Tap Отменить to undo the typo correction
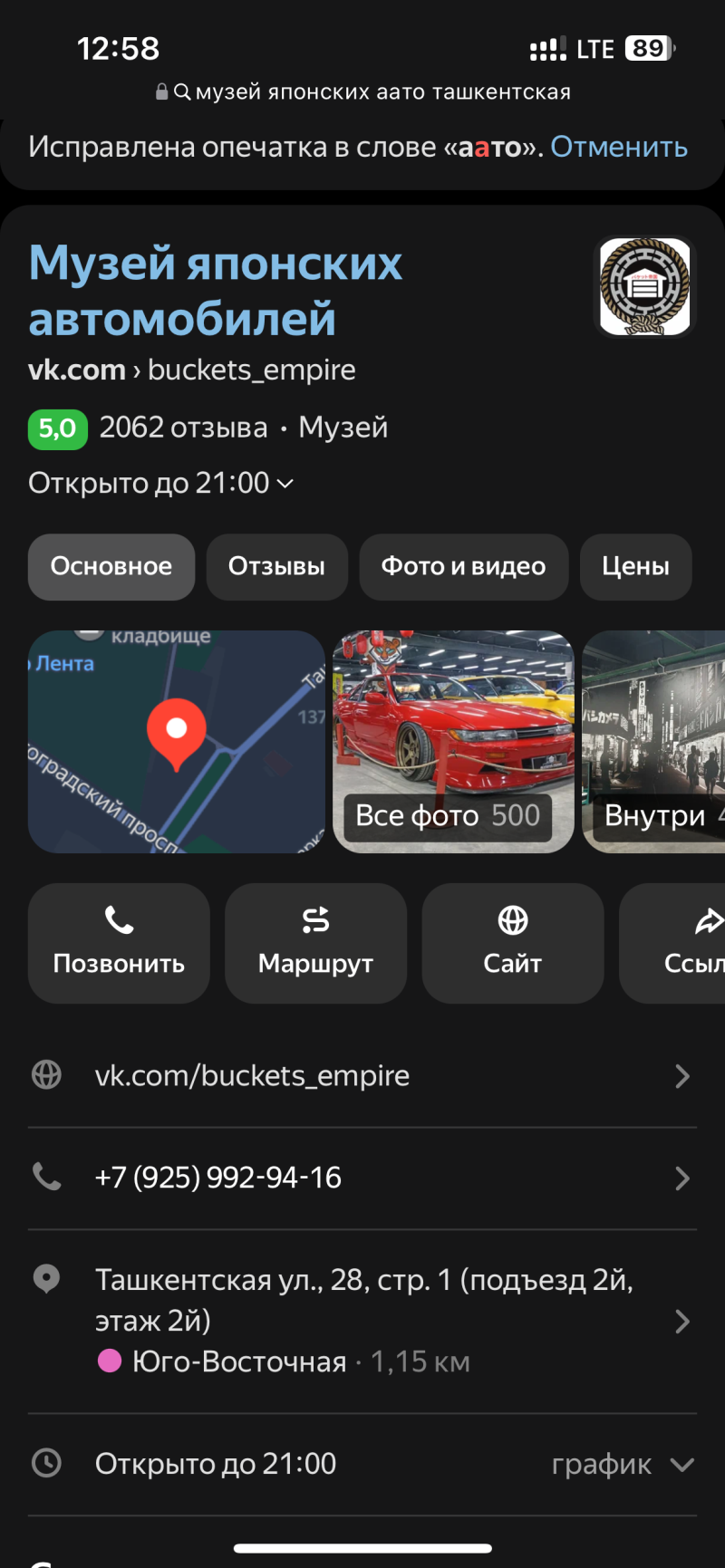The height and width of the screenshot is (1568, 725). click(618, 147)
